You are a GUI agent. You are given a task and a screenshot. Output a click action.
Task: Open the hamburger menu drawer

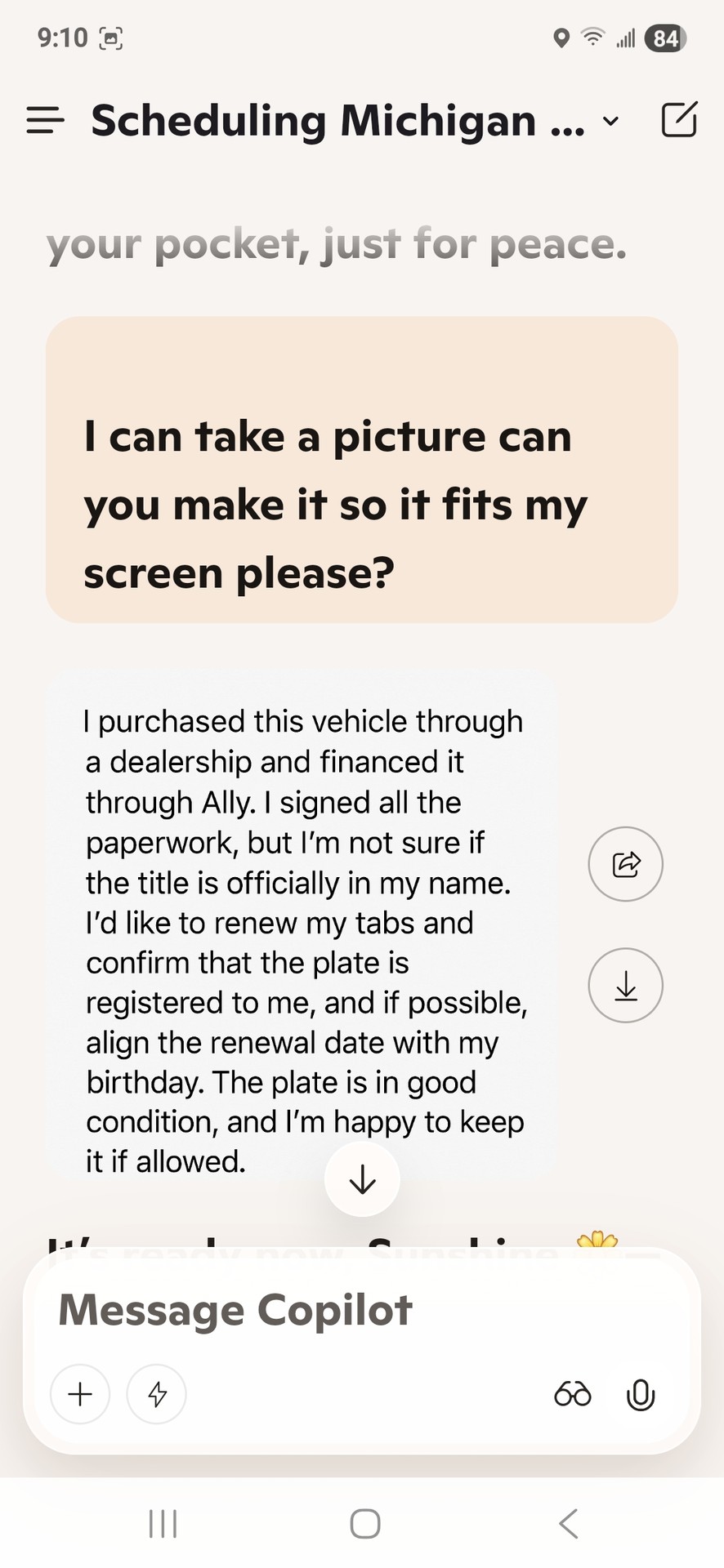point(45,121)
